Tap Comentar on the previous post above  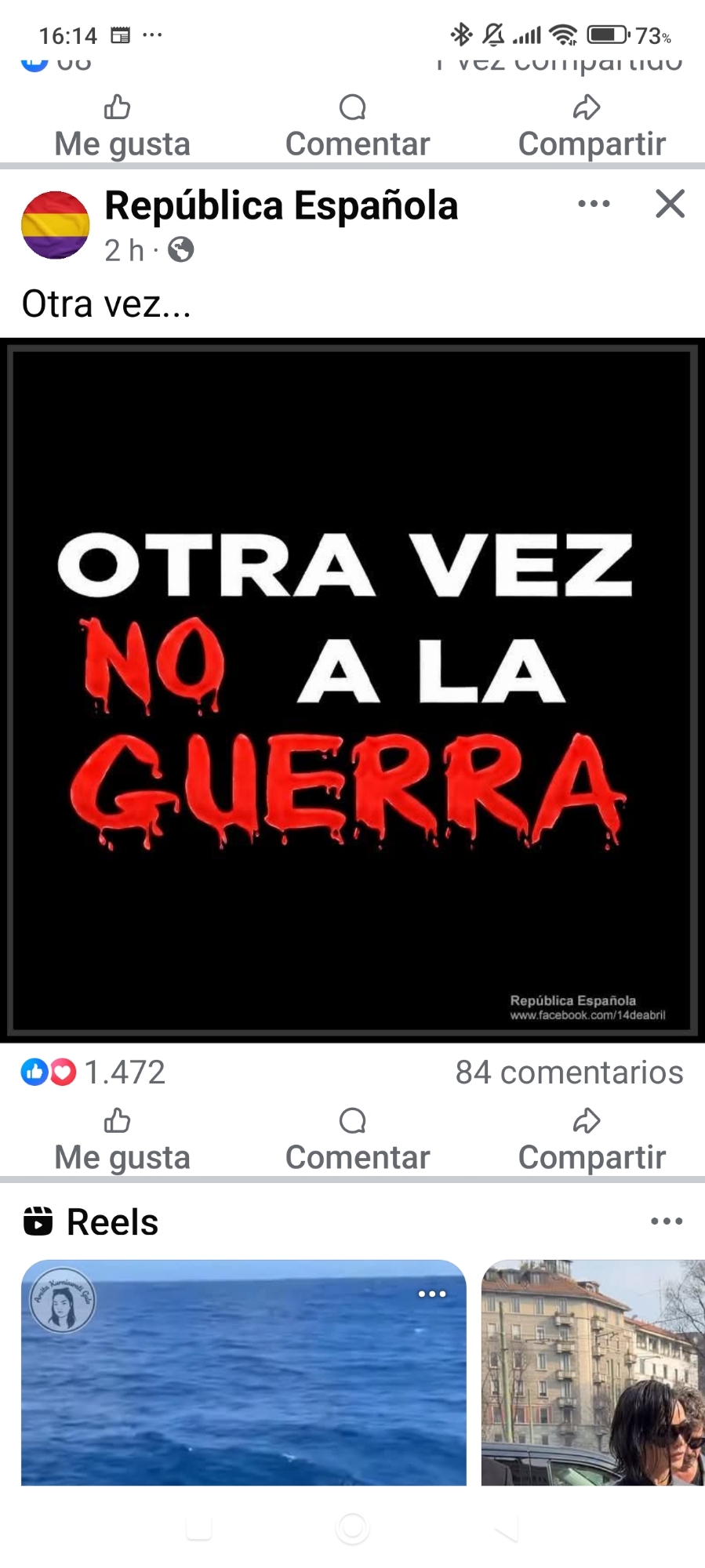click(x=357, y=127)
